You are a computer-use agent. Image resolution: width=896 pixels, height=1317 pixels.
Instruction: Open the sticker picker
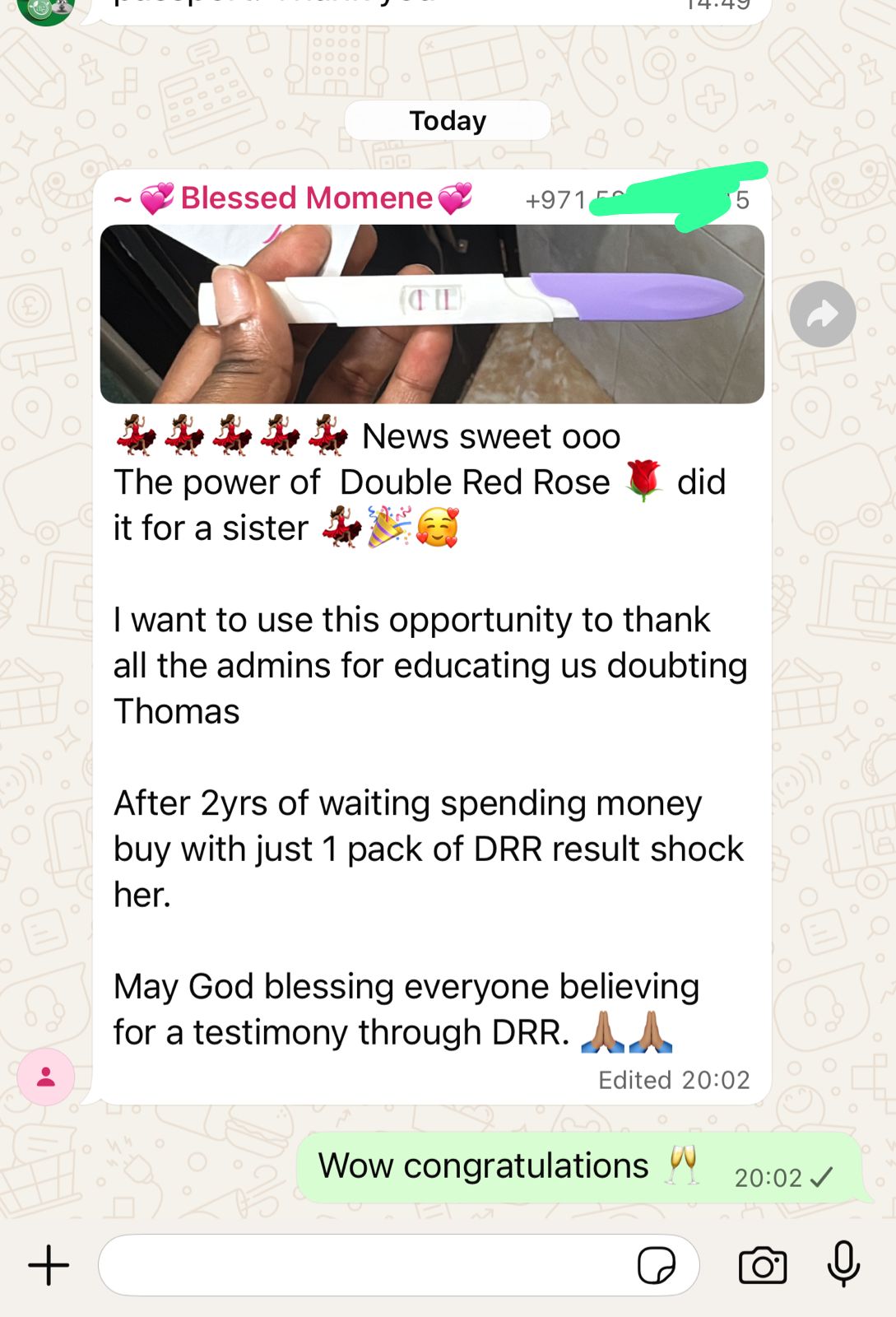tap(657, 1265)
